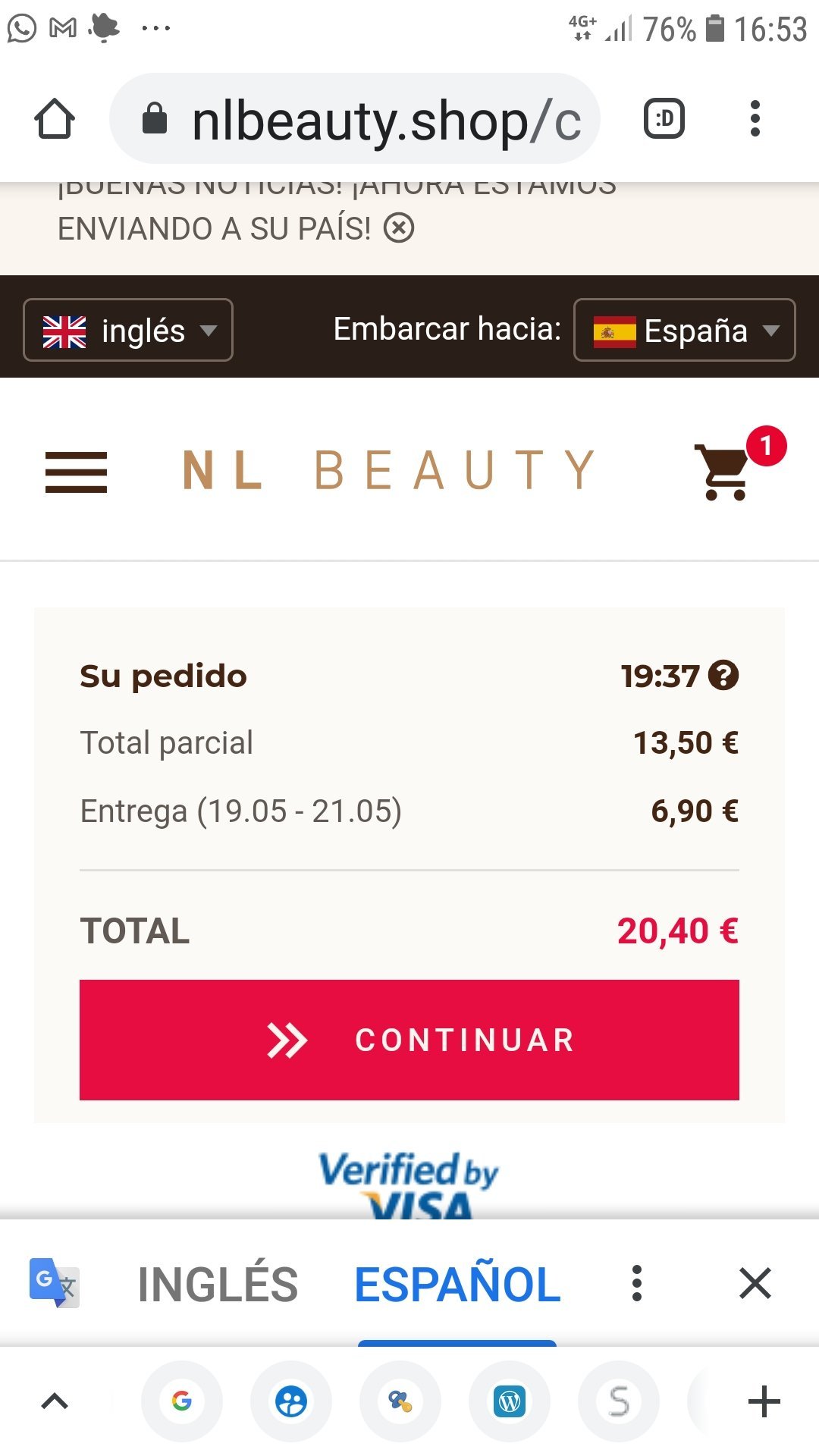Open the browser tab switcher
Image resolution: width=819 pixels, height=1456 pixels.
point(664,119)
